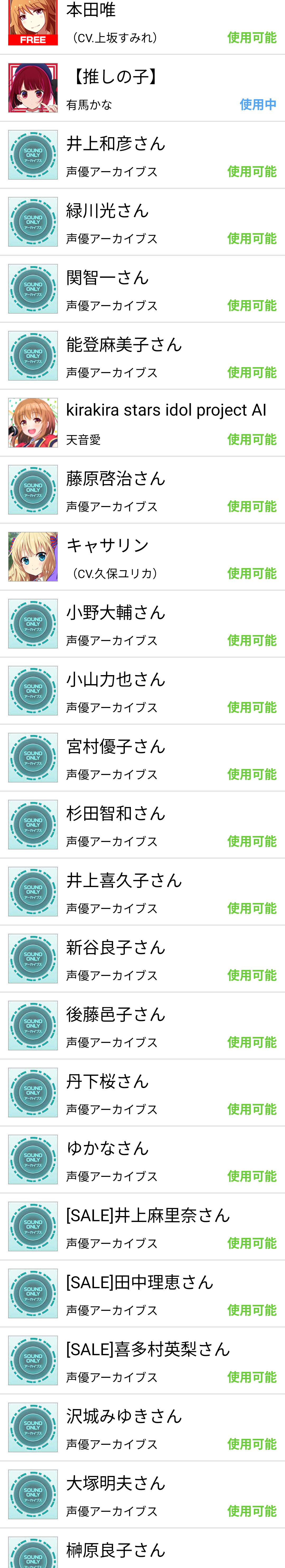This screenshot has height=1568, width=285.
Task: Open 小野大輔さん voice archive
Action: (142, 624)
